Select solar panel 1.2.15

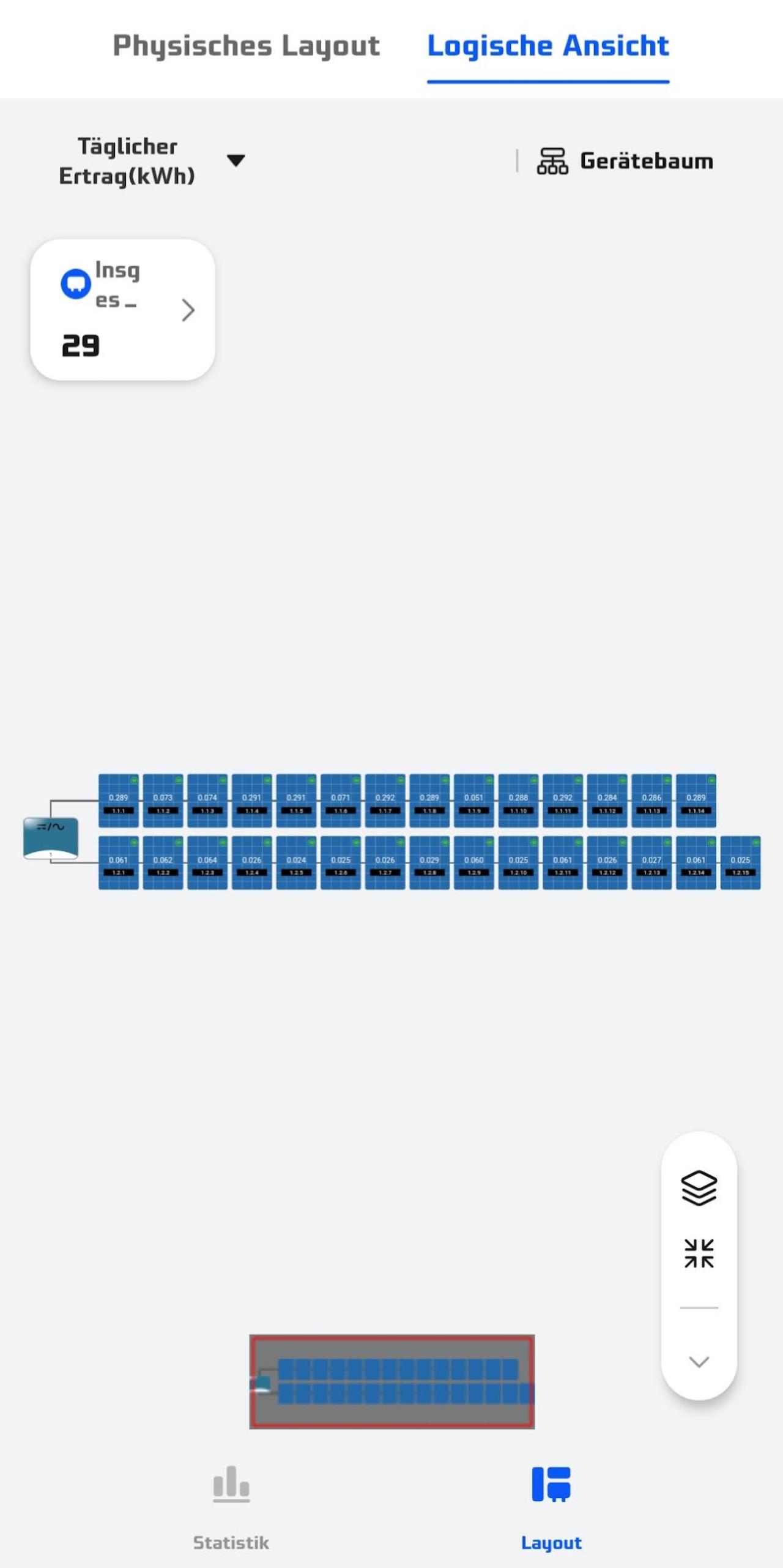click(741, 862)
